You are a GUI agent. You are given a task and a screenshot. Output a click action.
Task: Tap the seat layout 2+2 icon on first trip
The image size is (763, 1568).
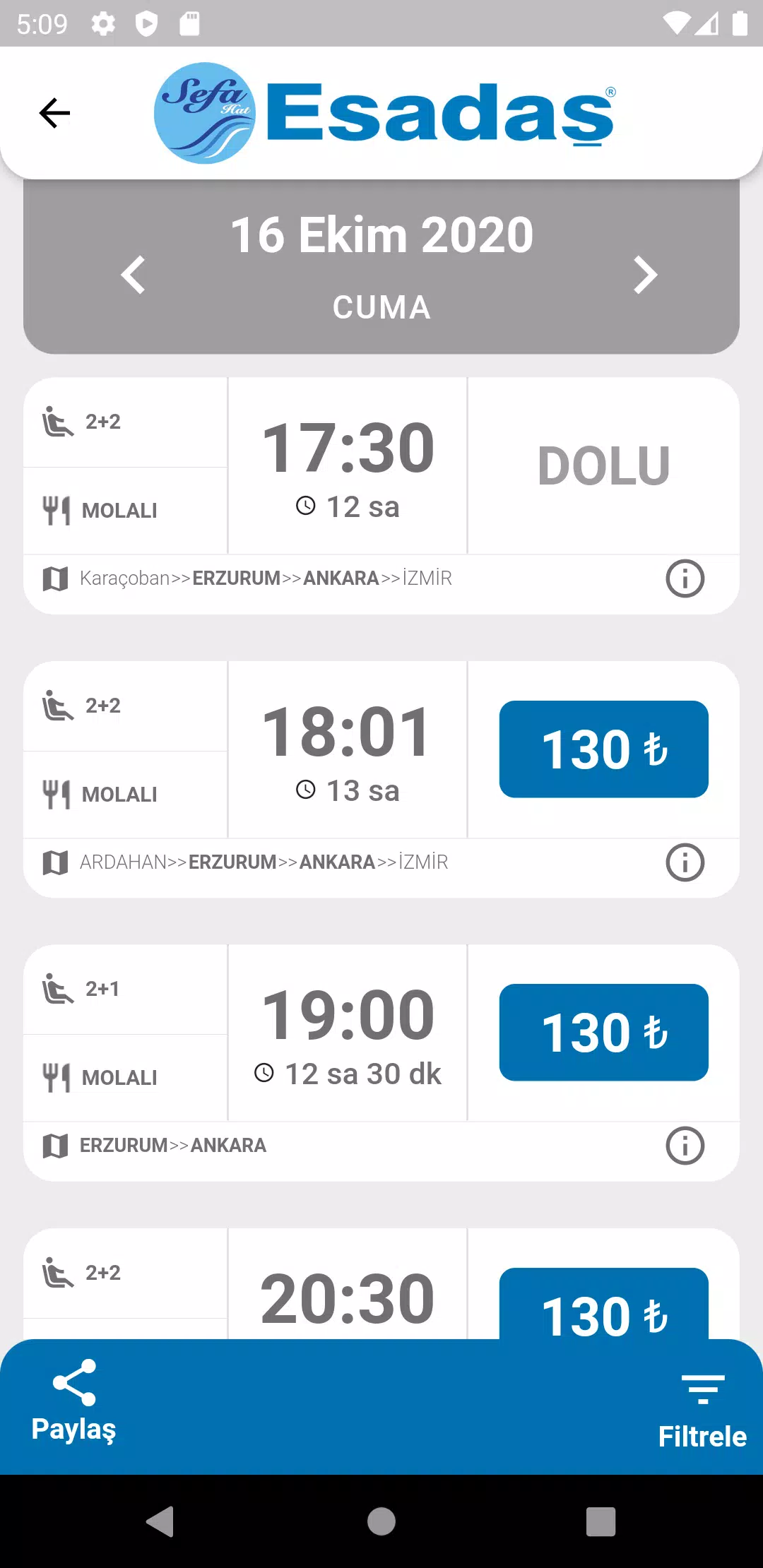pos(59,419)
